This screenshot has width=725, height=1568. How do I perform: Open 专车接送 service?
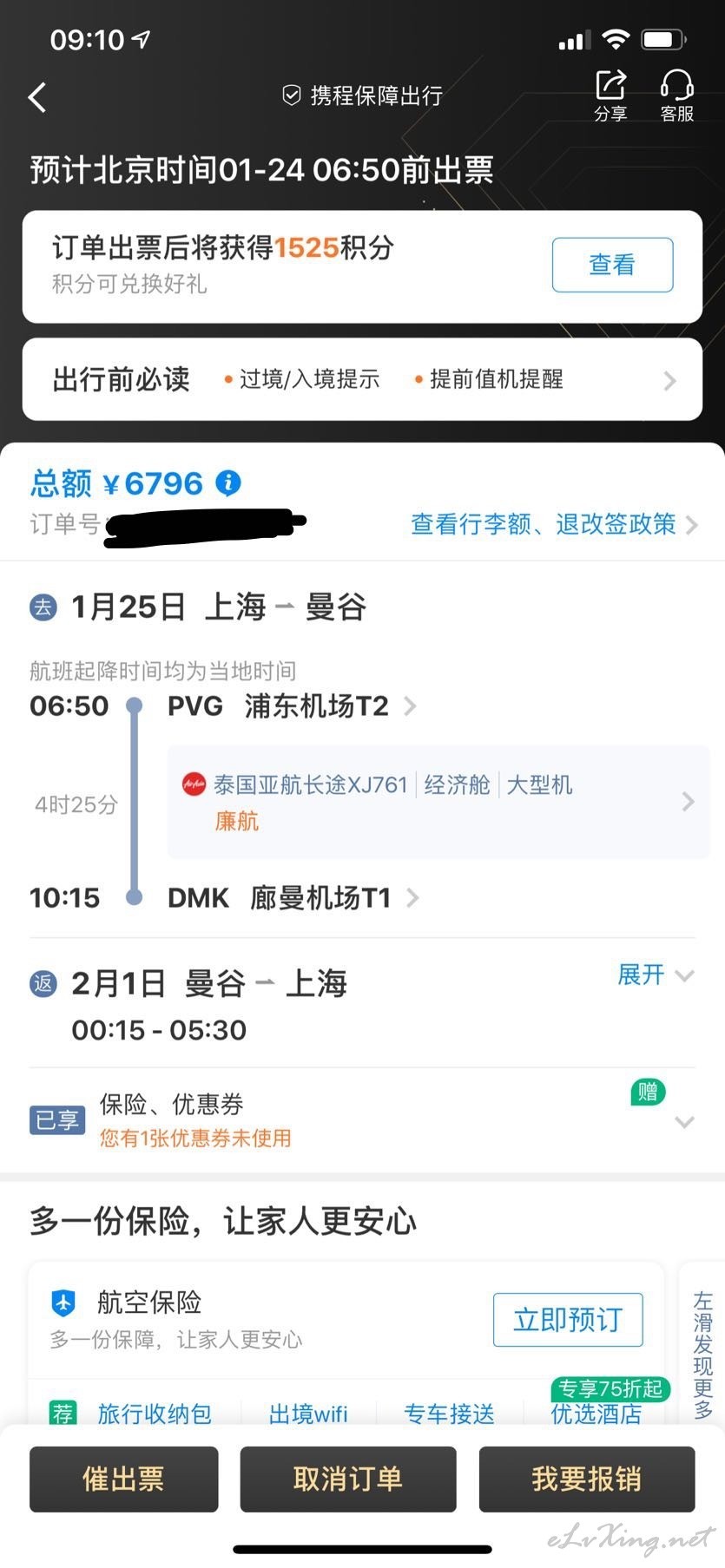[x=449, y=1414]
